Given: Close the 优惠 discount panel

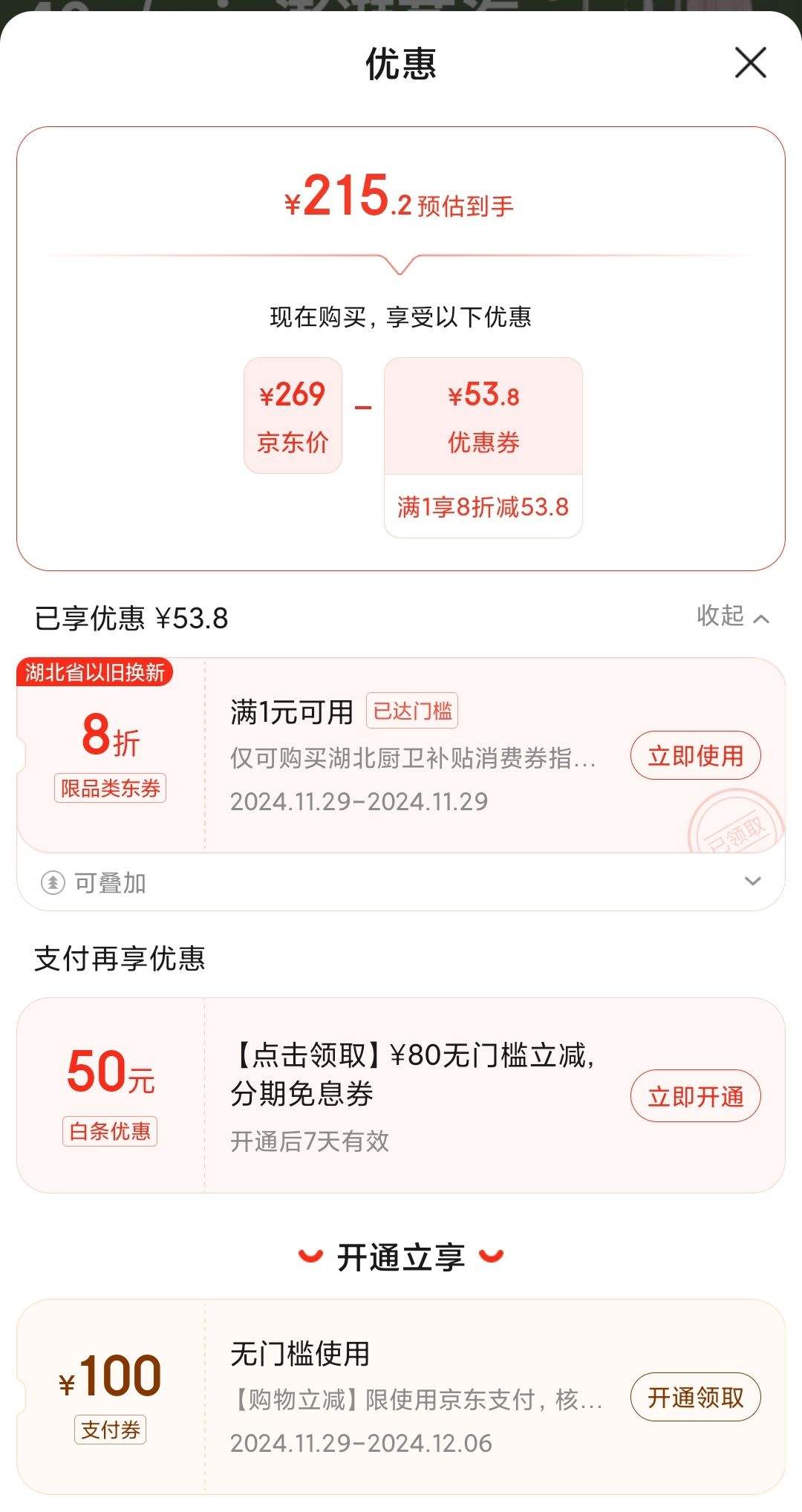Looking at the screenshot, I should pos(750,62).
